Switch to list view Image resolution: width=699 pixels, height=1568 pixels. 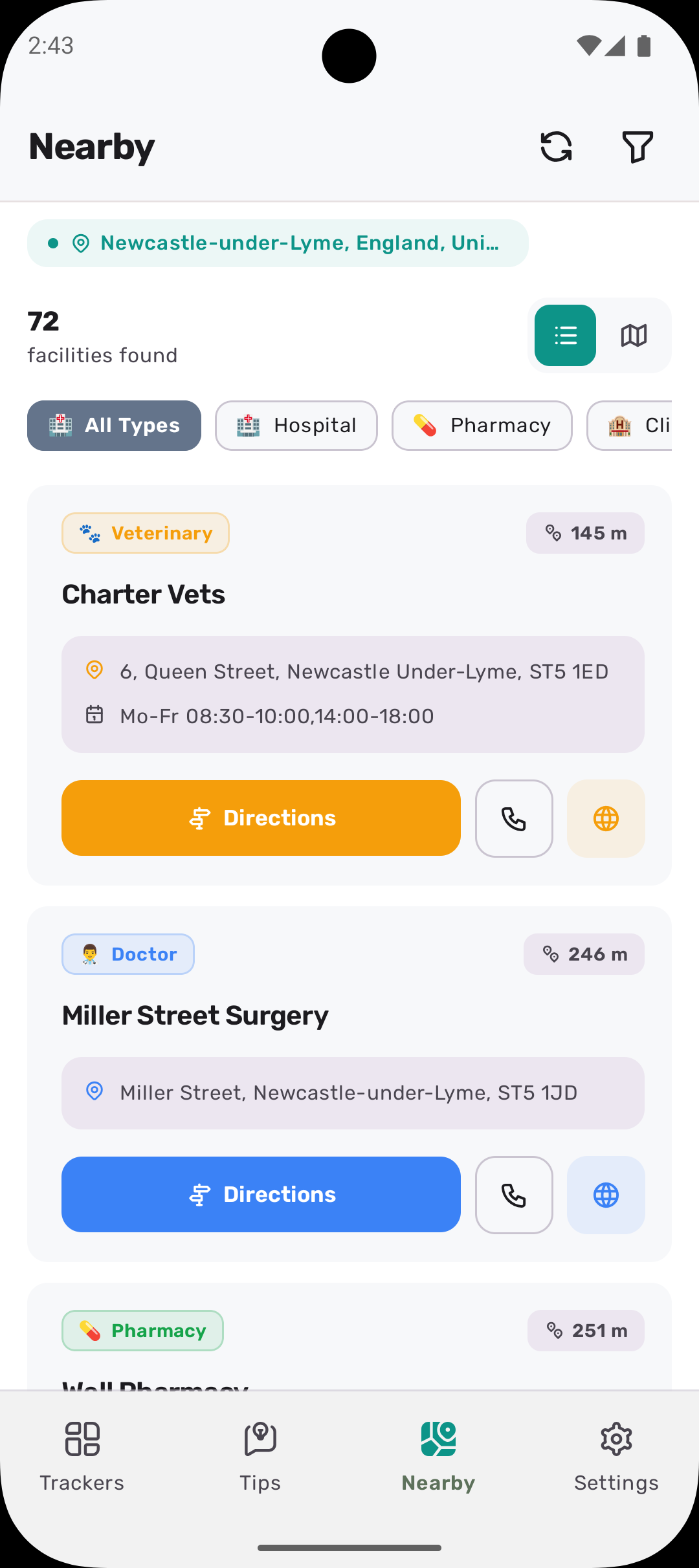click(565, 335)
